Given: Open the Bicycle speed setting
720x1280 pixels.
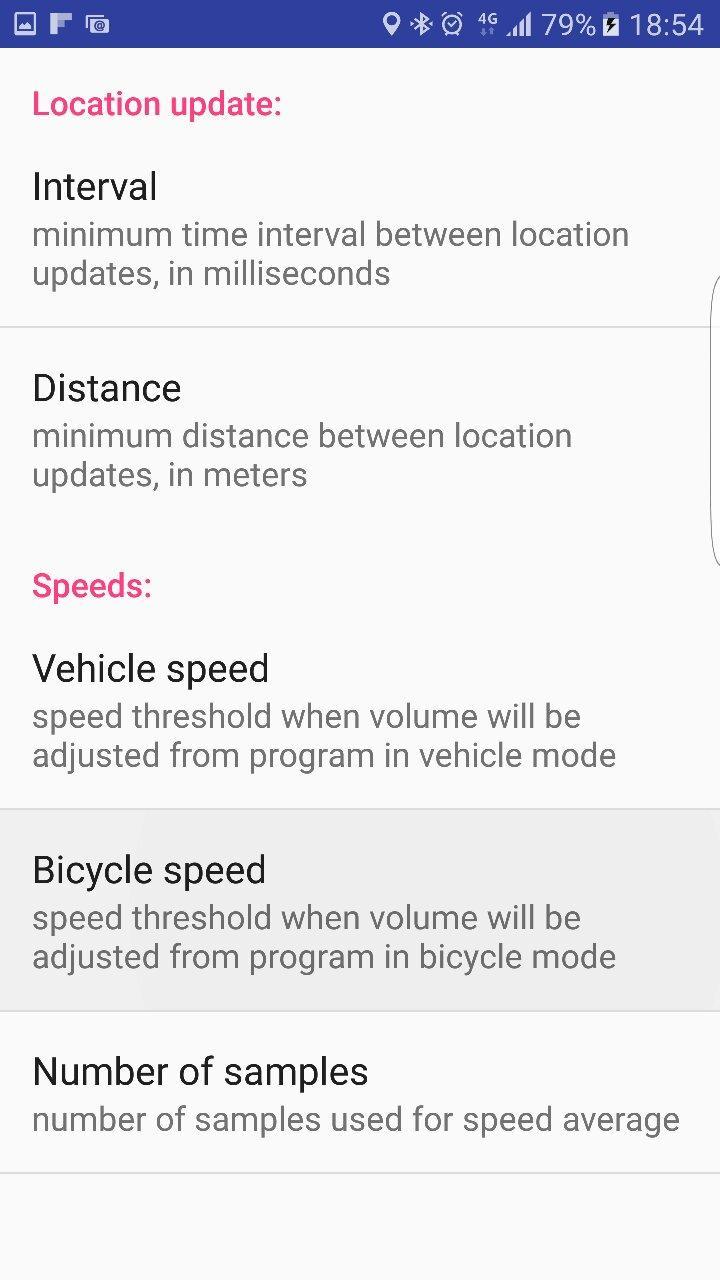Looking at the screenshot, I should point(360,908).
